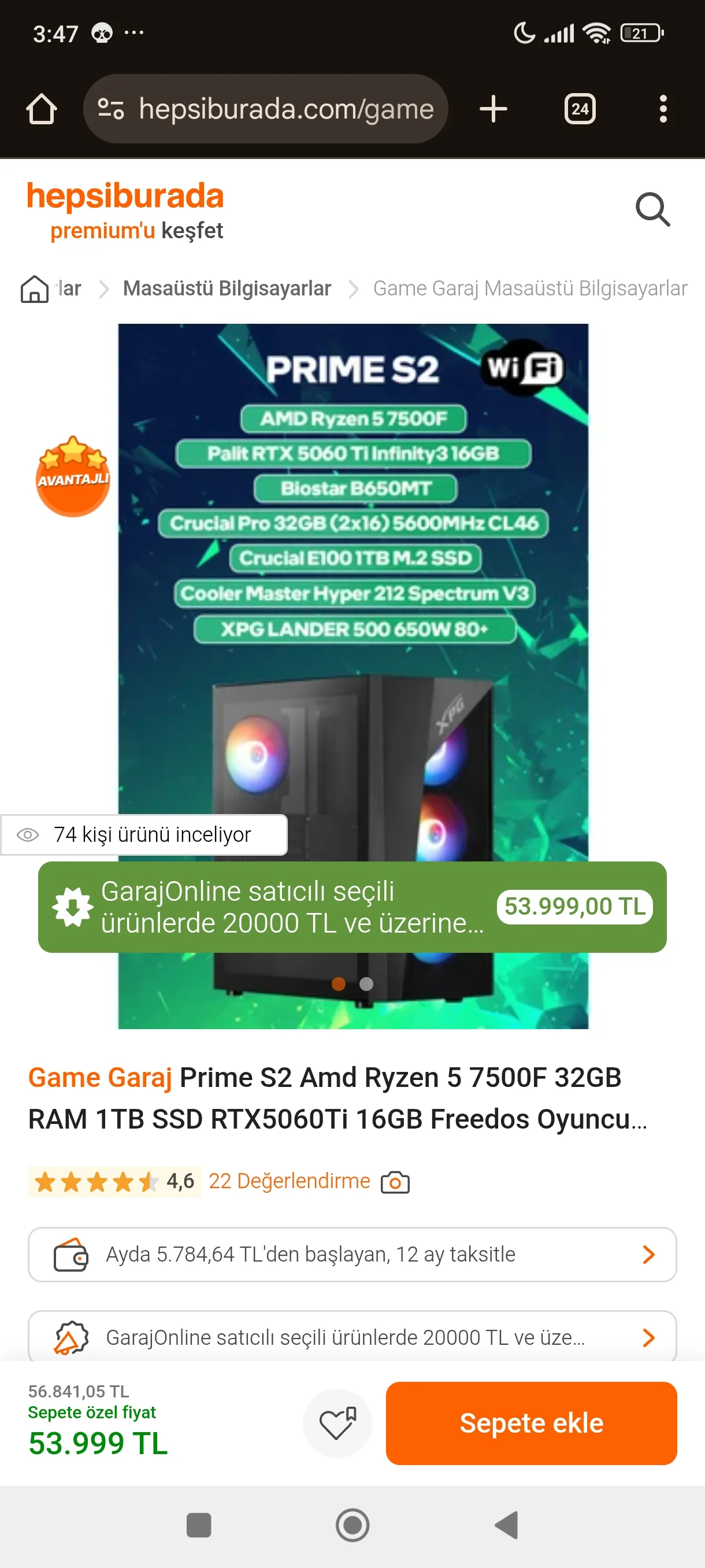Open a new browser tab
705x1568 pixels.
pos(493,110)
